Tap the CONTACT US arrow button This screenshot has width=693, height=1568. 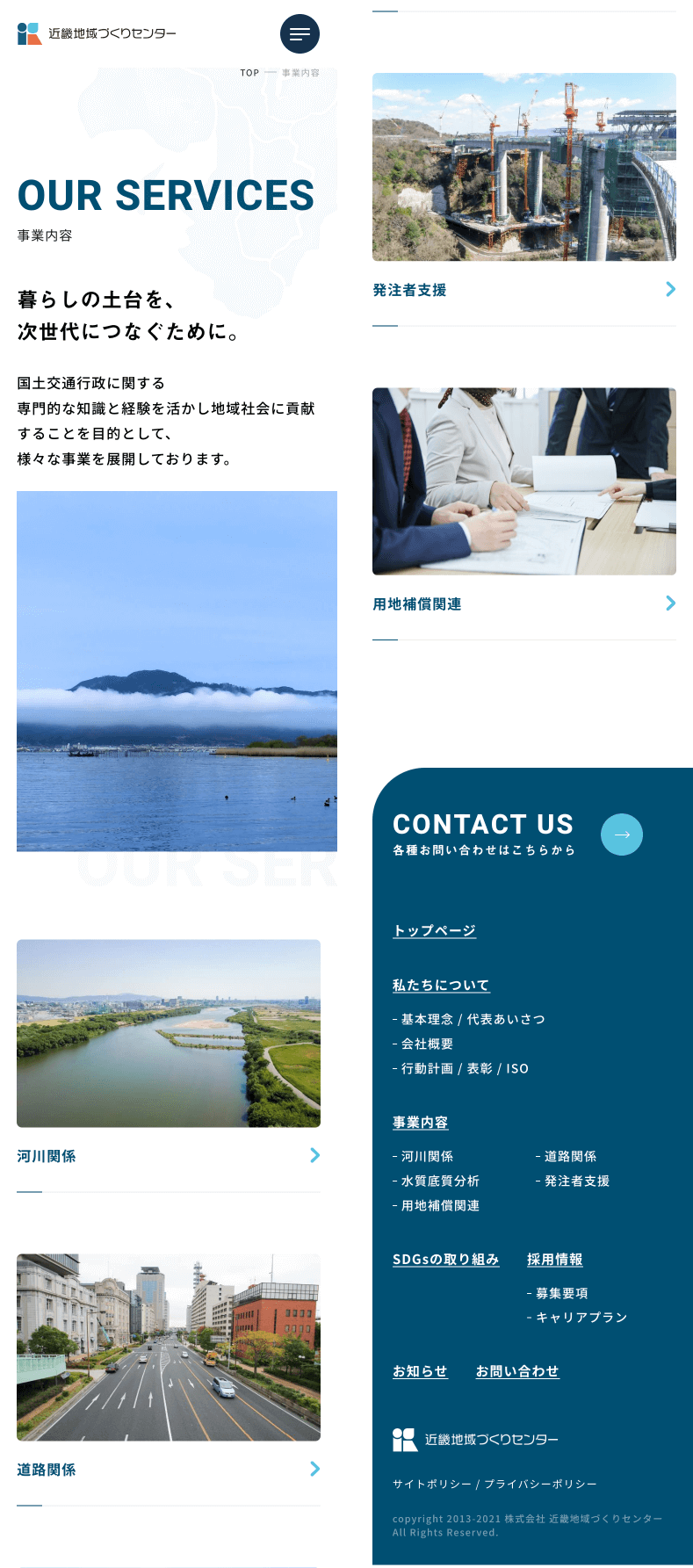[x=621, y=835]
